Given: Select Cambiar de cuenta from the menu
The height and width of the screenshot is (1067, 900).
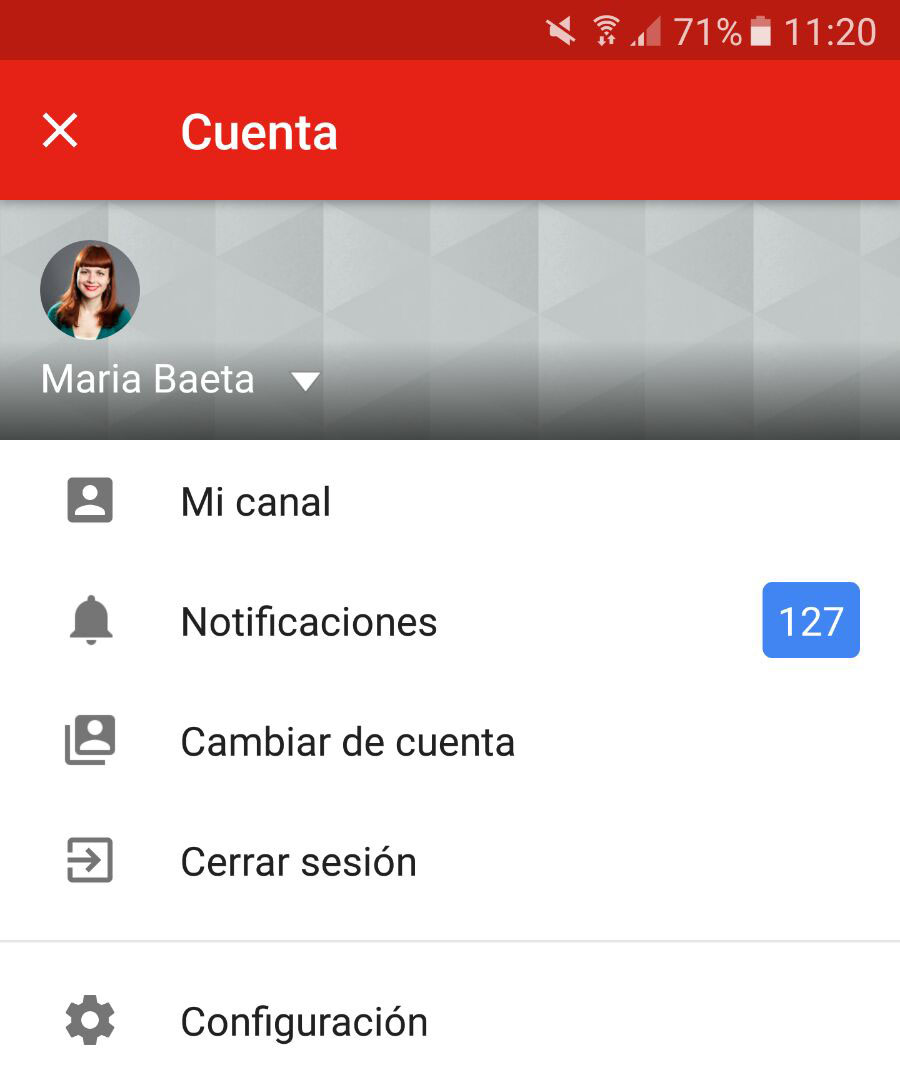Looking at the screenshot, I should (x=347, y=741).
